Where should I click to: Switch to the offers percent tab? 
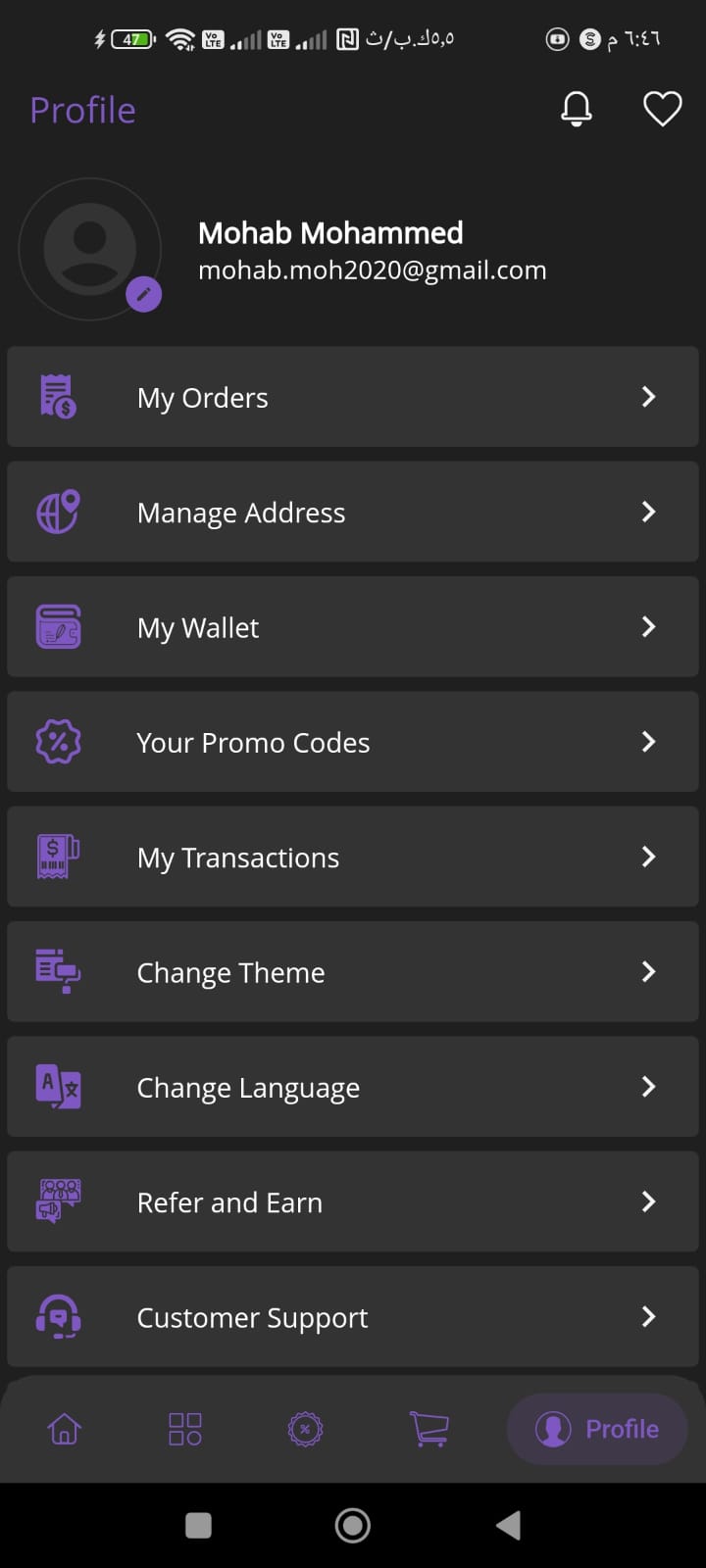(x=305, y=1429)
